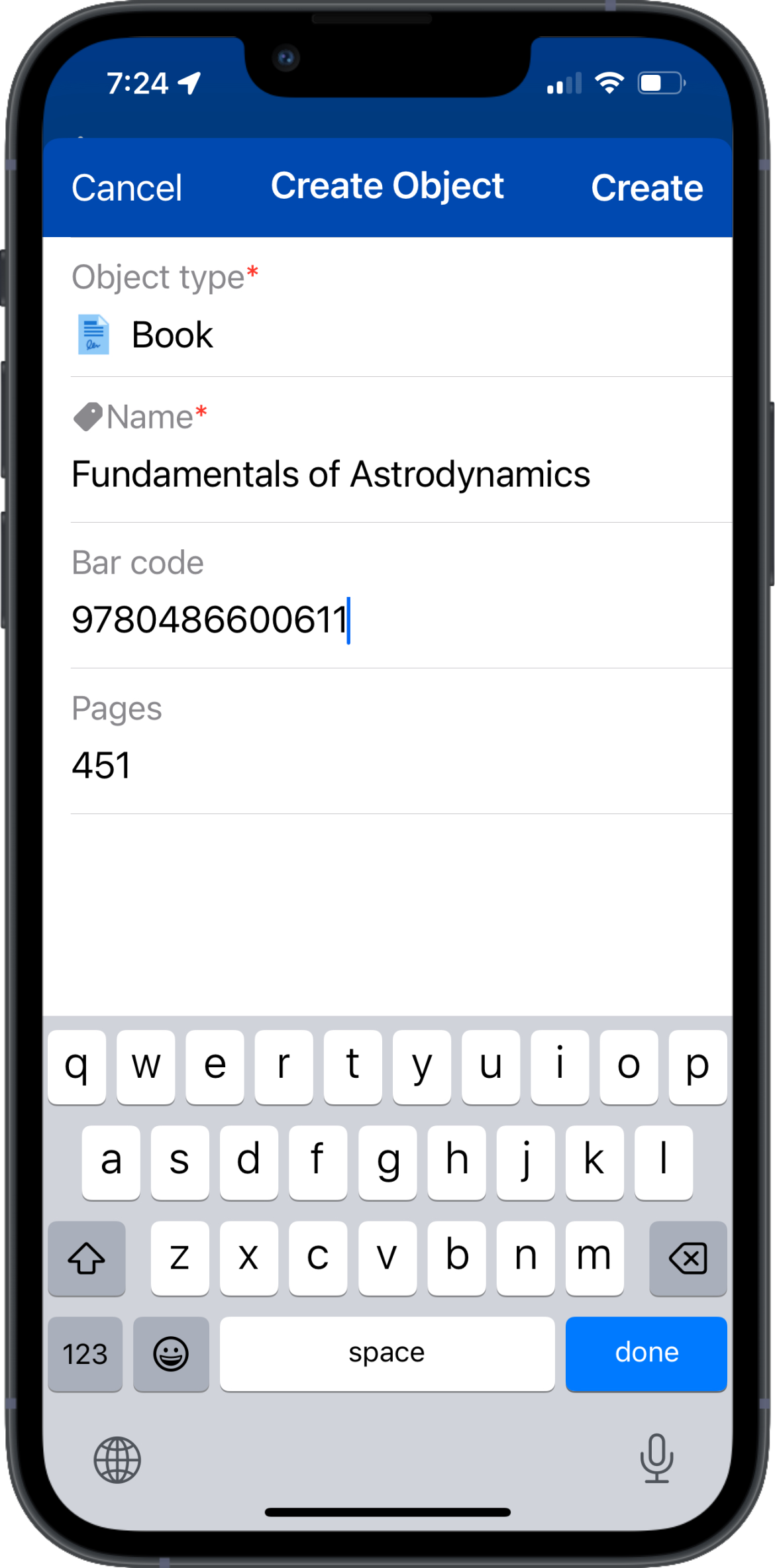Insert a space with the space key
Image resolution: width=775 pixels, height=1568 pixels.
(387, 1353)
